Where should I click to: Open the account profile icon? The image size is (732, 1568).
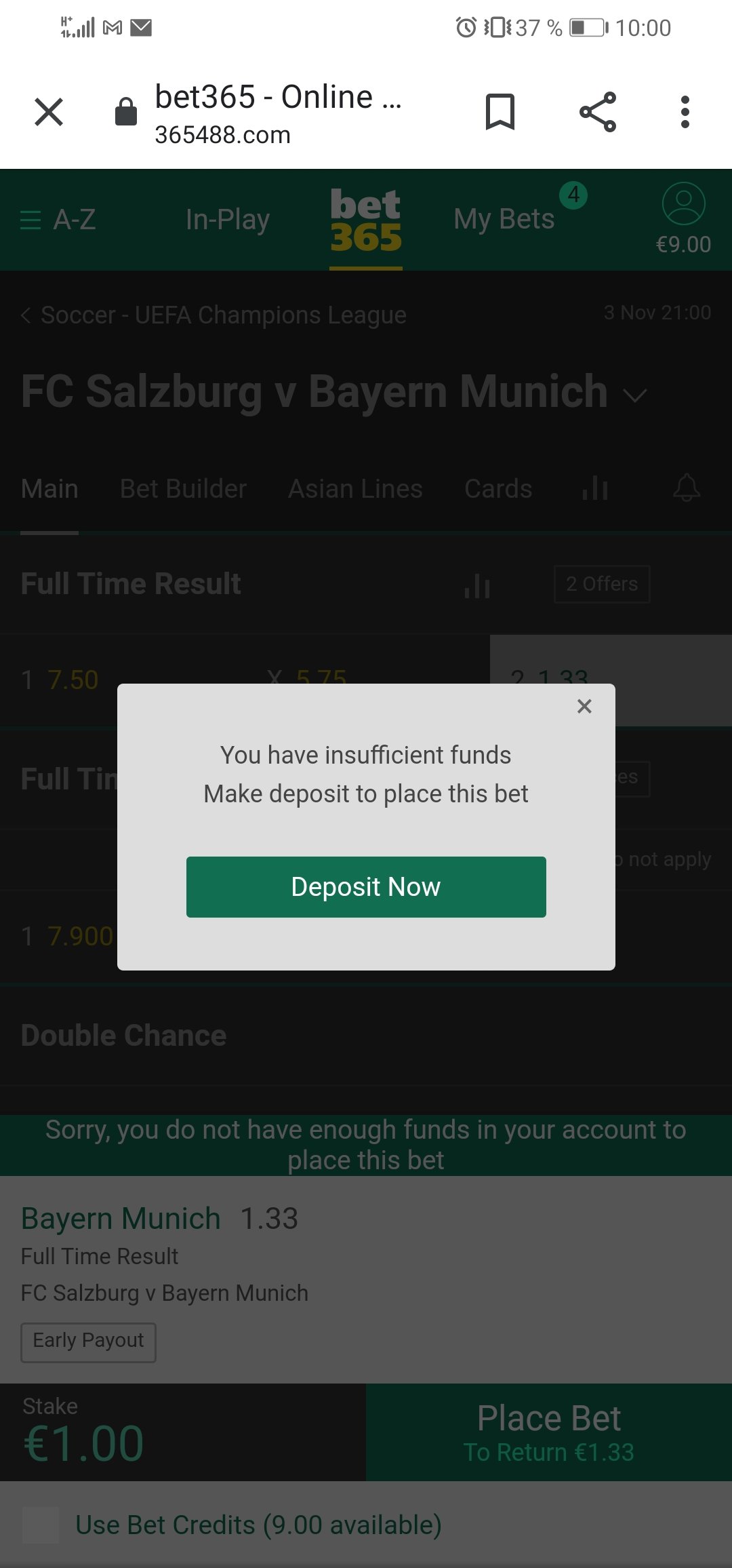(x=683, y=203)
